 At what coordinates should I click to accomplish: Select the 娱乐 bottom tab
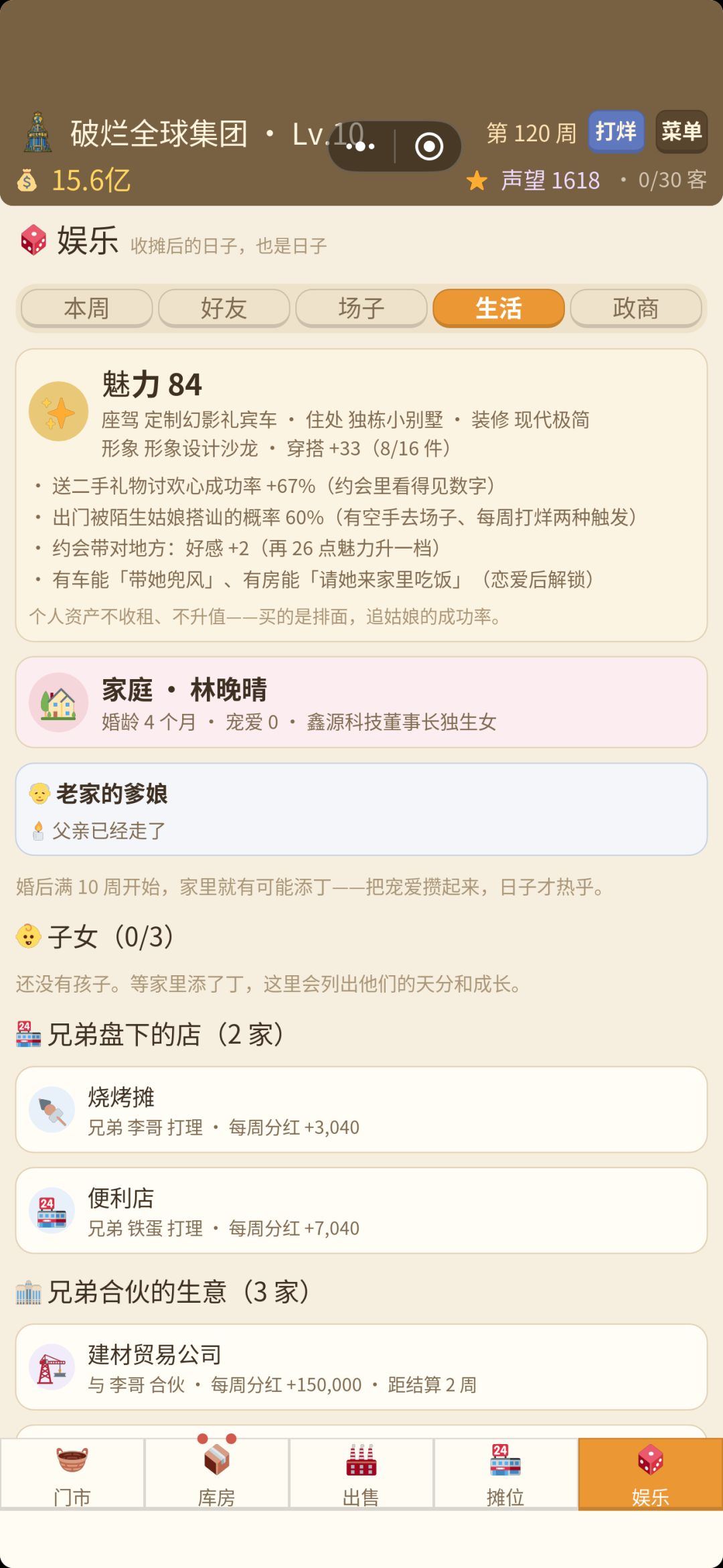click(651, 1474)
